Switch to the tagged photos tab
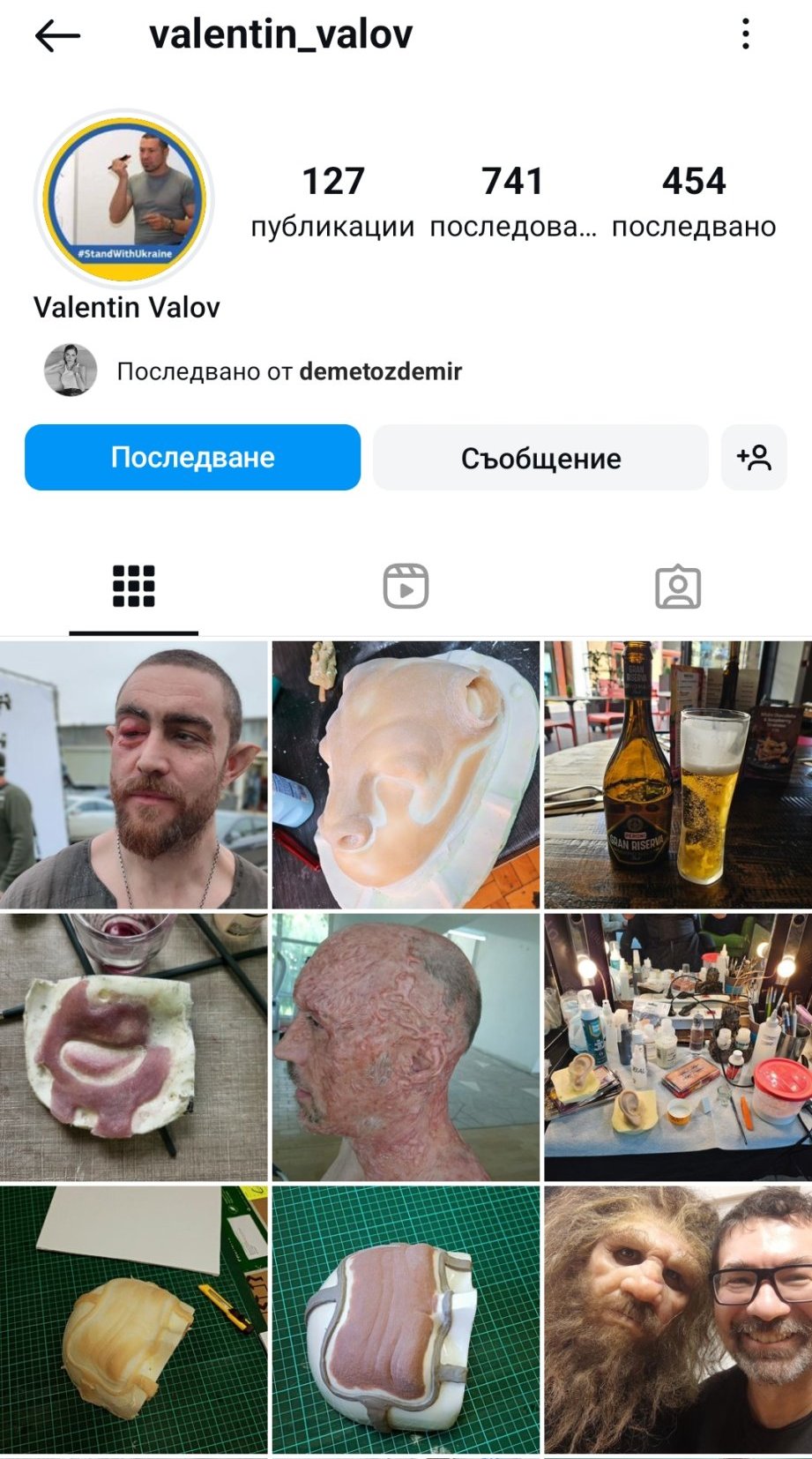Viewport: 812px width, 1459px height. coord(678,587)
